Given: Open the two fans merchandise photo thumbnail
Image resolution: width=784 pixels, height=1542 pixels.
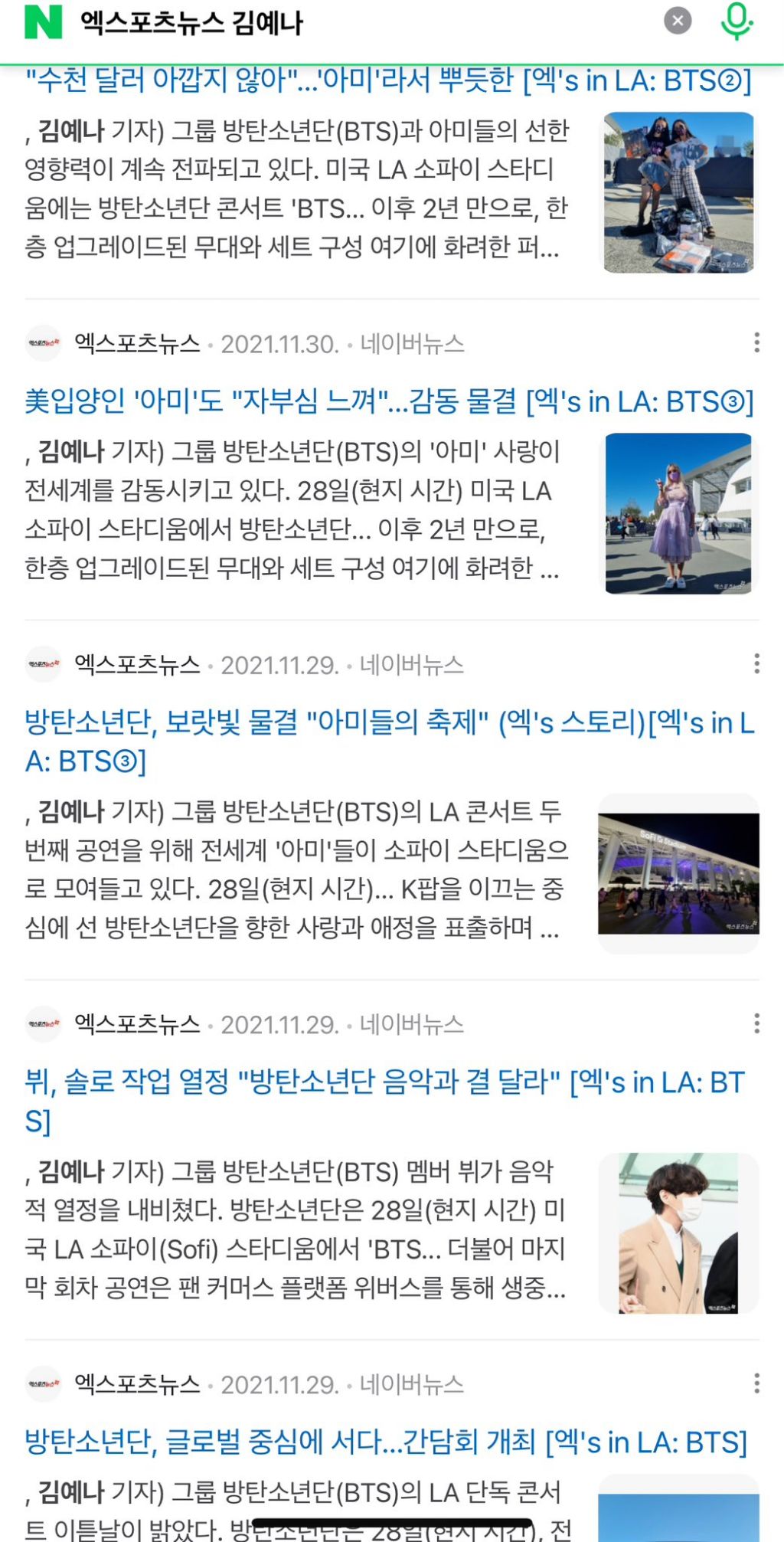Looking at the screenshot, I should pos(678,192).
